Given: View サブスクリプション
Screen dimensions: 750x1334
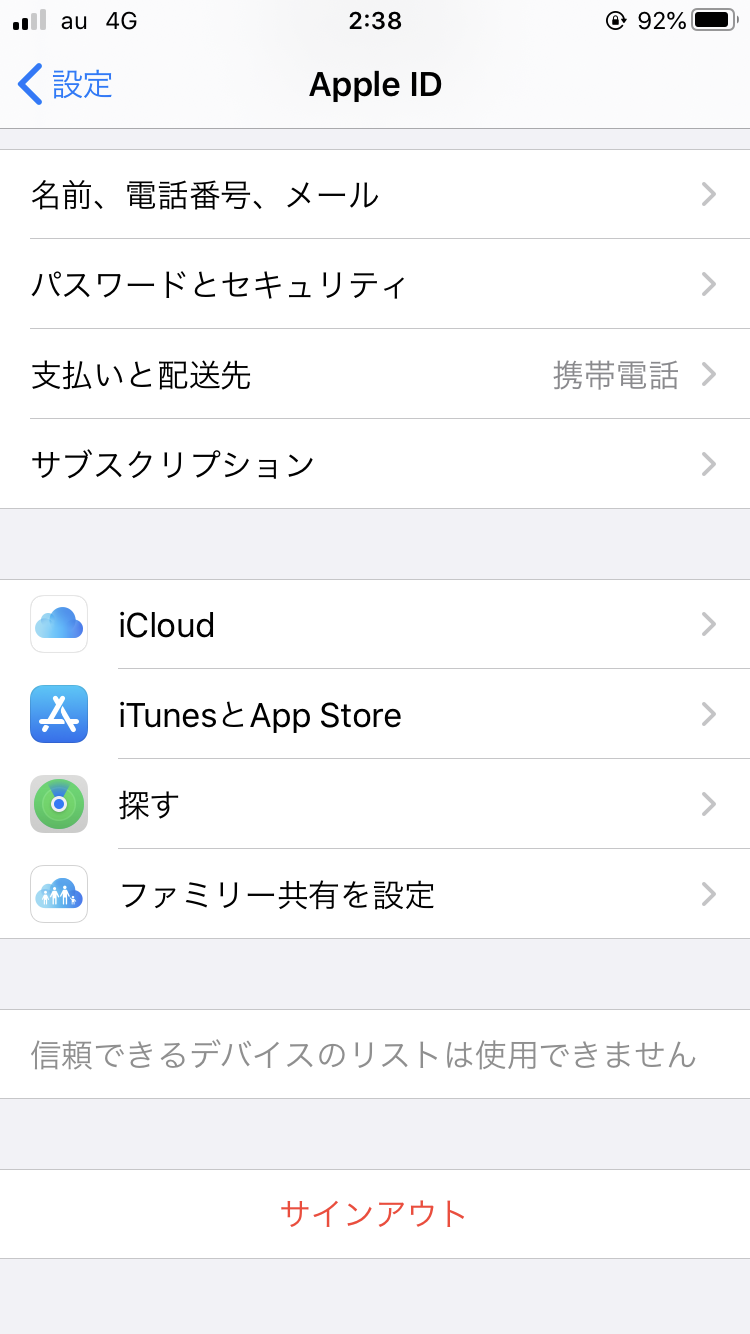Looking at the screenshot, I should point(375,464).
